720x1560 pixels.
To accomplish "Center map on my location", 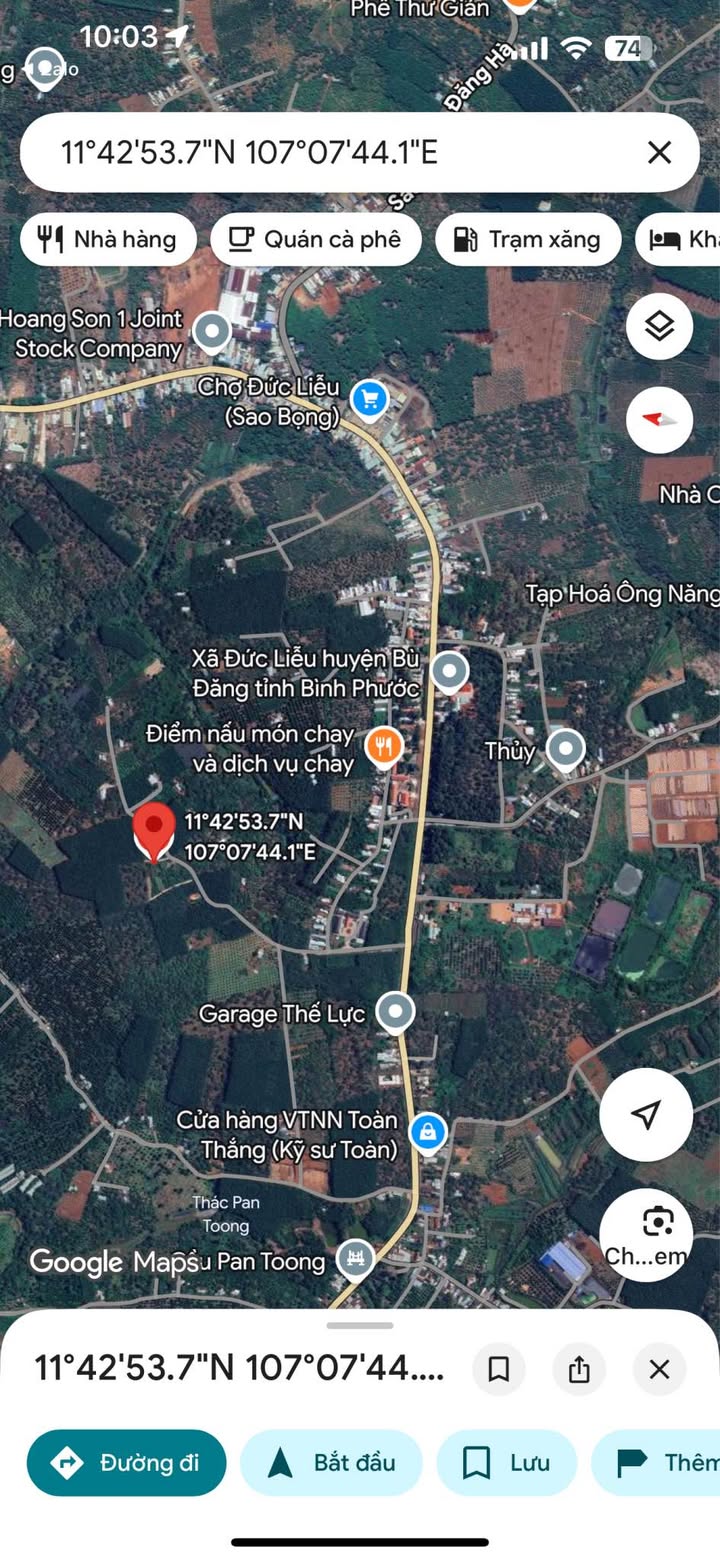I will coord(646,1114).
